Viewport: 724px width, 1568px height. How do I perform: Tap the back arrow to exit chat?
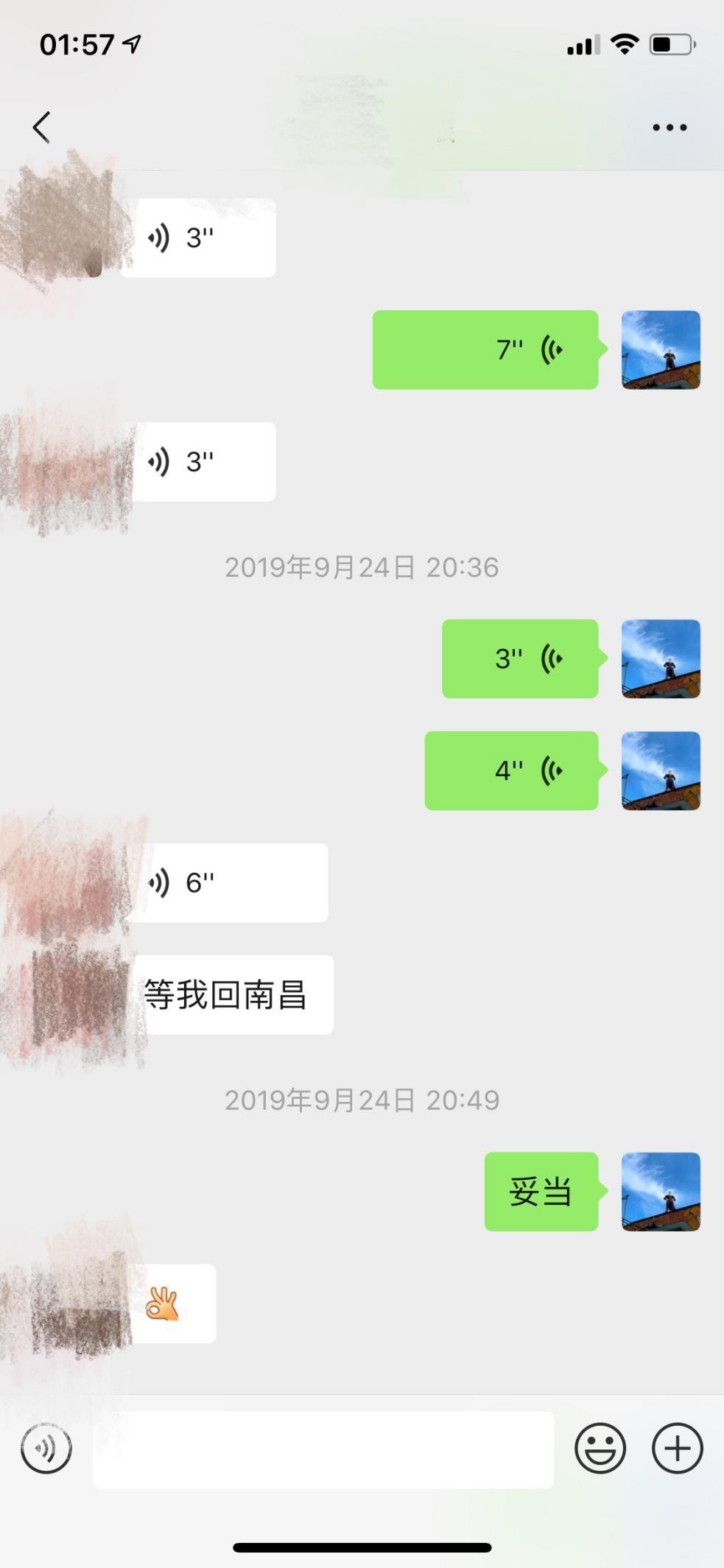pyautogui.click(x=41, y=125)
